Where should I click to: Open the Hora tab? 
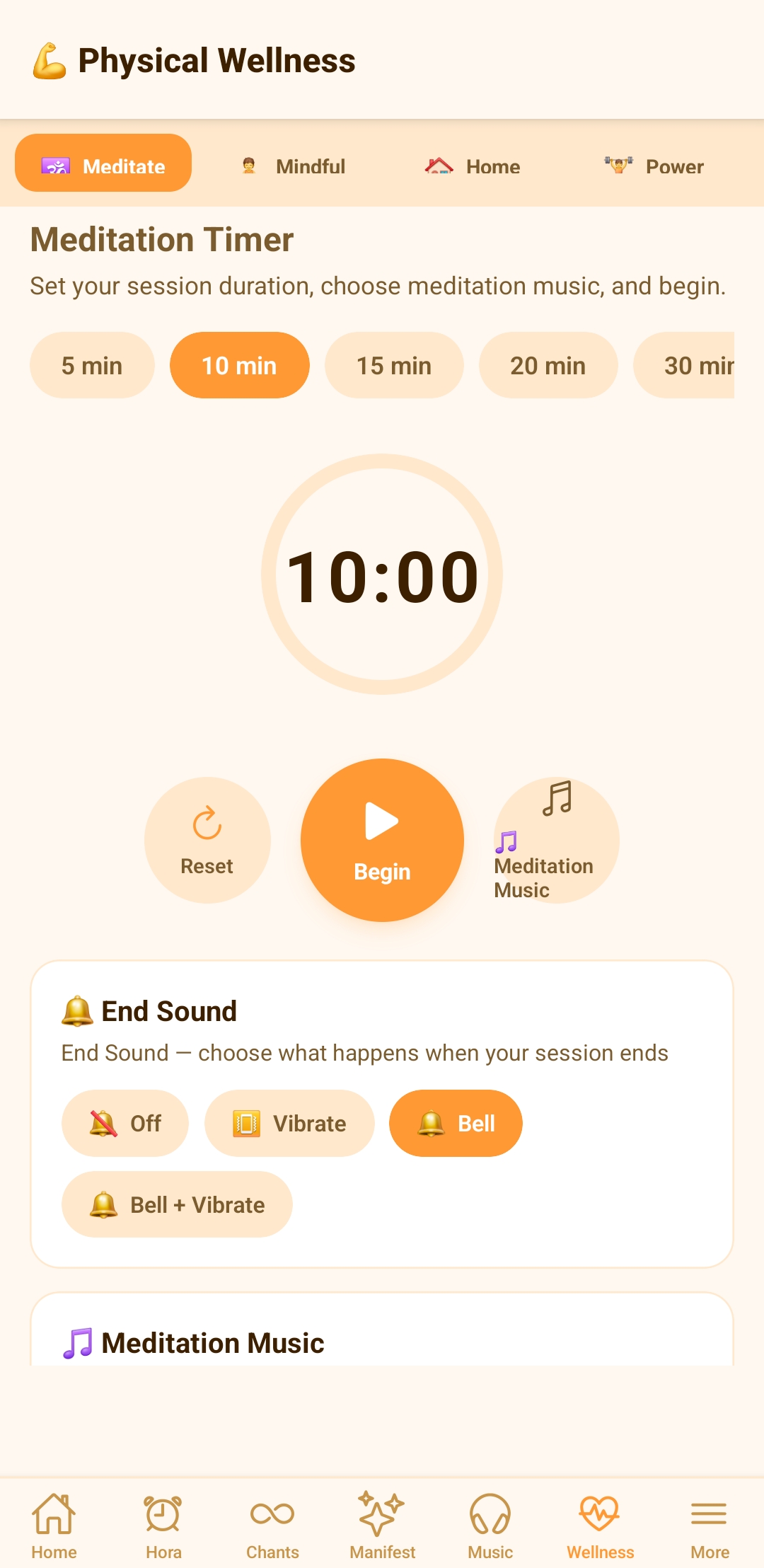(163, 1526)
